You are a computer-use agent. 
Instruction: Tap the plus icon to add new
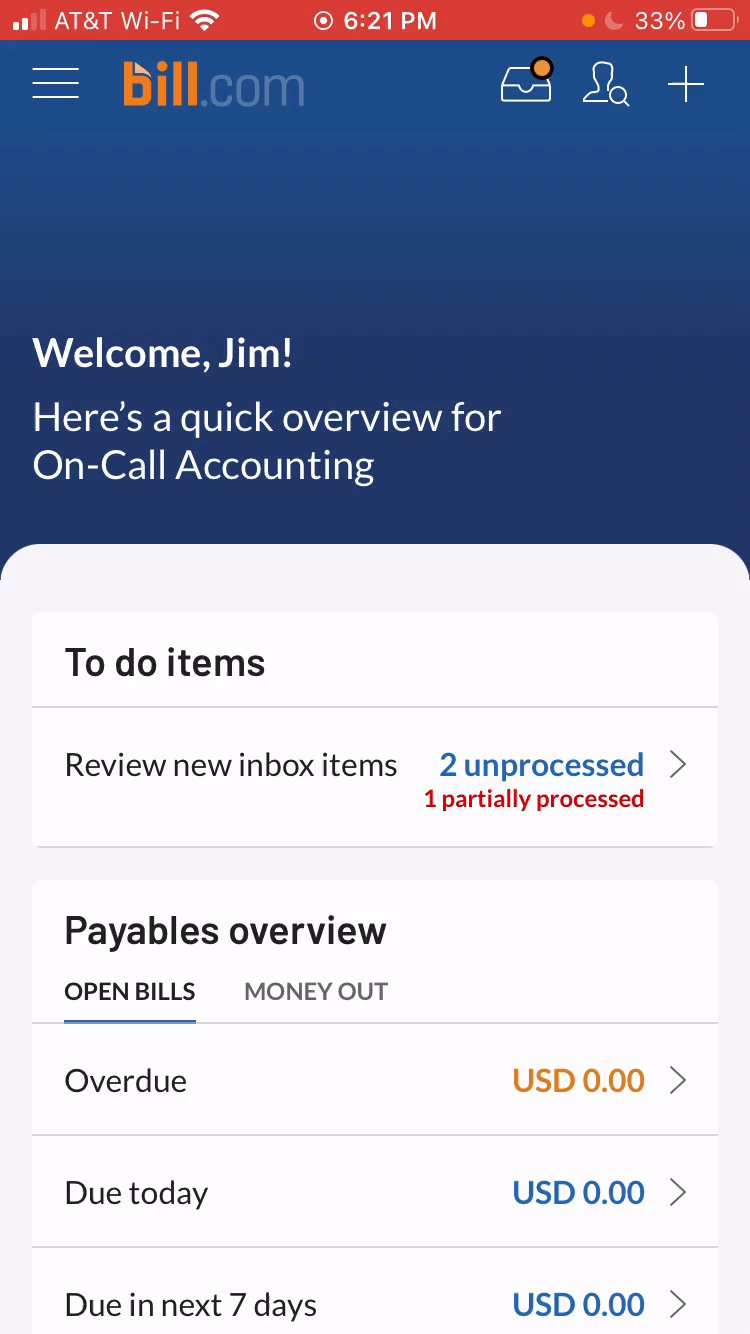pyautogui.click(x=686, y=85)
